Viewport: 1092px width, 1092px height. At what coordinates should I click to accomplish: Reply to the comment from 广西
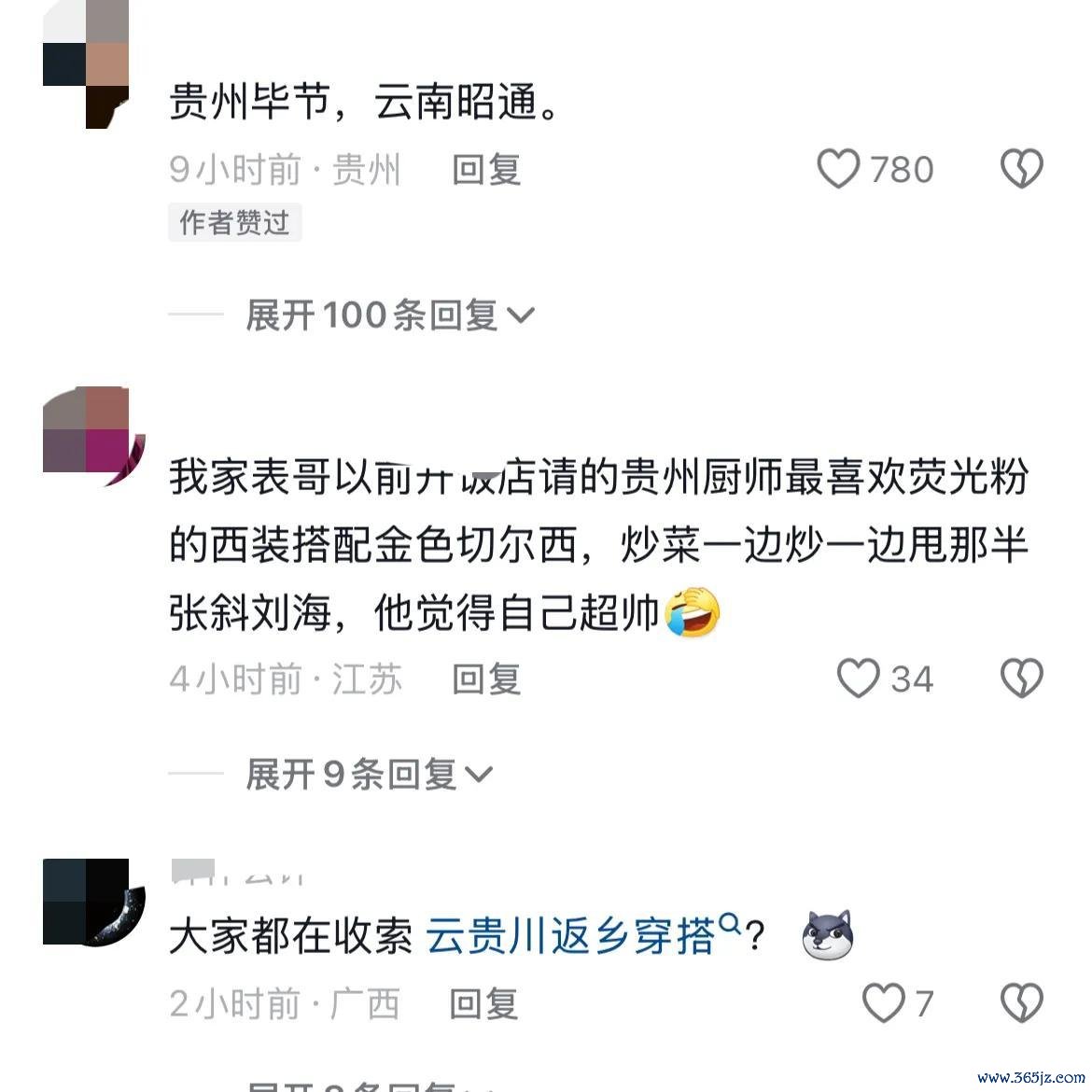point(483,1003)
